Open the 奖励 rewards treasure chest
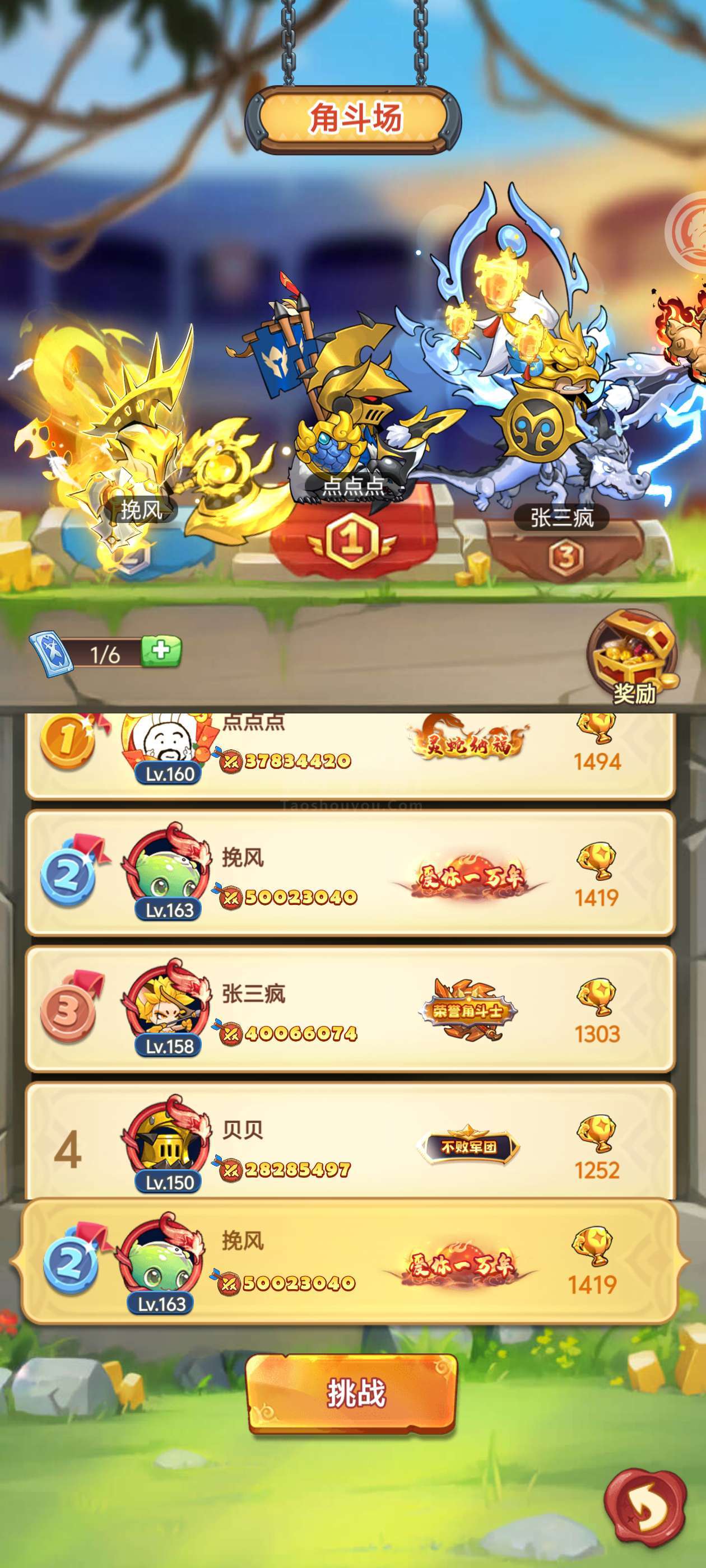Viewport: 706px width, 1568px height. tap(633, 657)
